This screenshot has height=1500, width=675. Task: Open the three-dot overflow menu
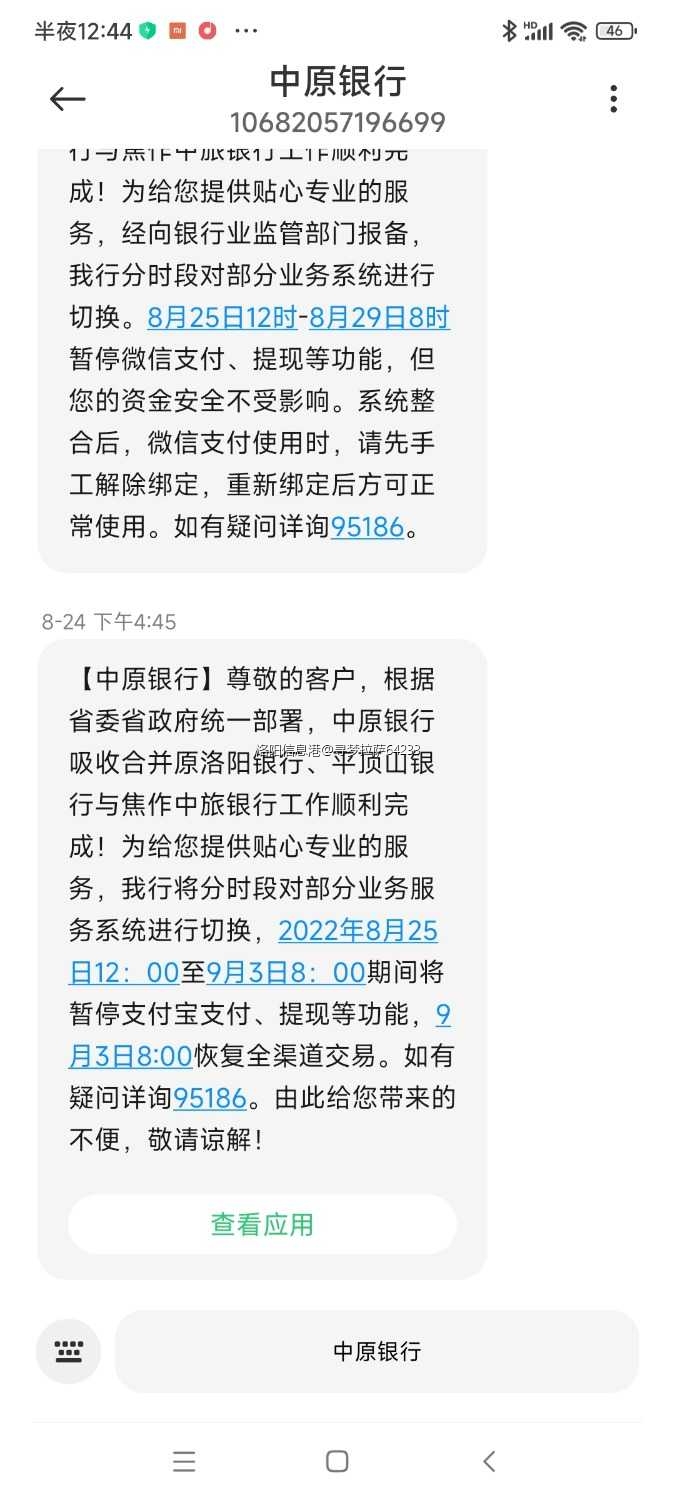pyautogui.click(x=613, y=98)
